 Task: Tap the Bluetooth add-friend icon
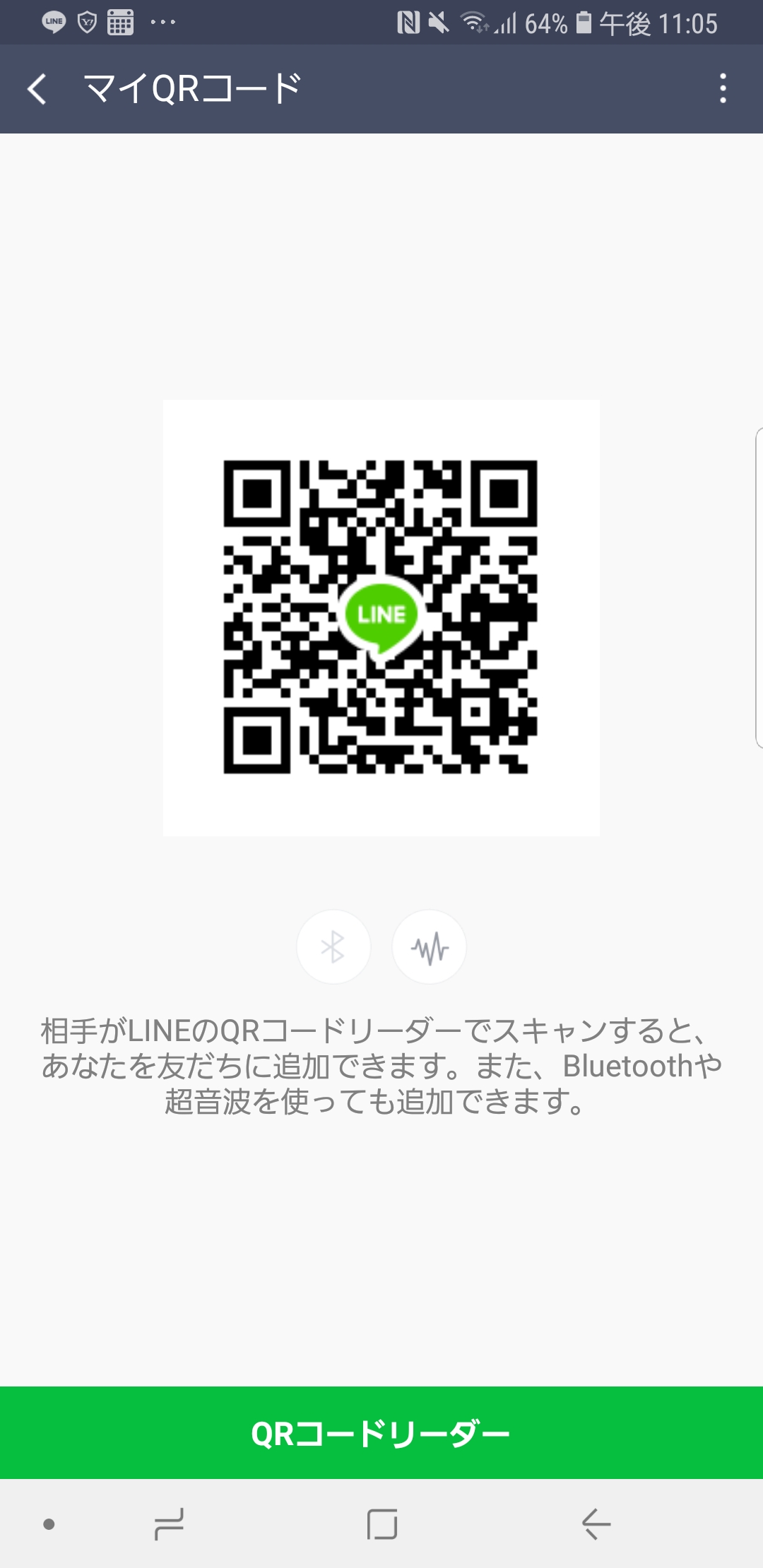coord(333,947)
